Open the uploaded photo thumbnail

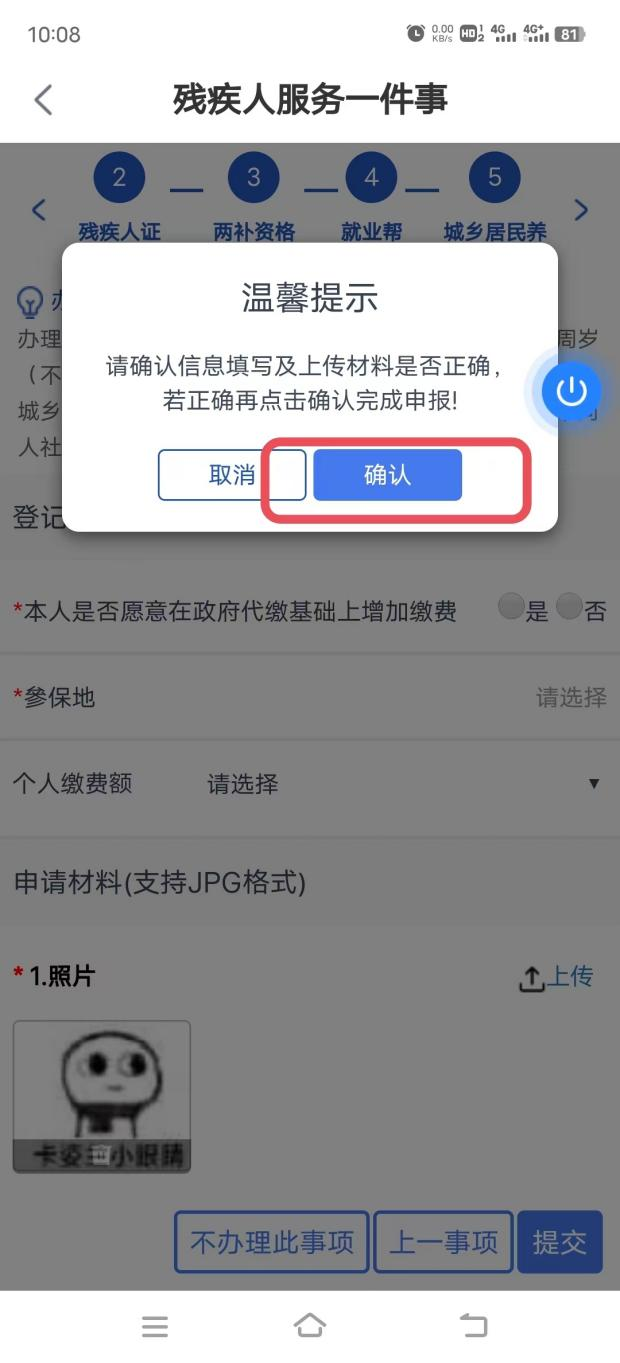pyautogui.click(x=102, y=1096)
